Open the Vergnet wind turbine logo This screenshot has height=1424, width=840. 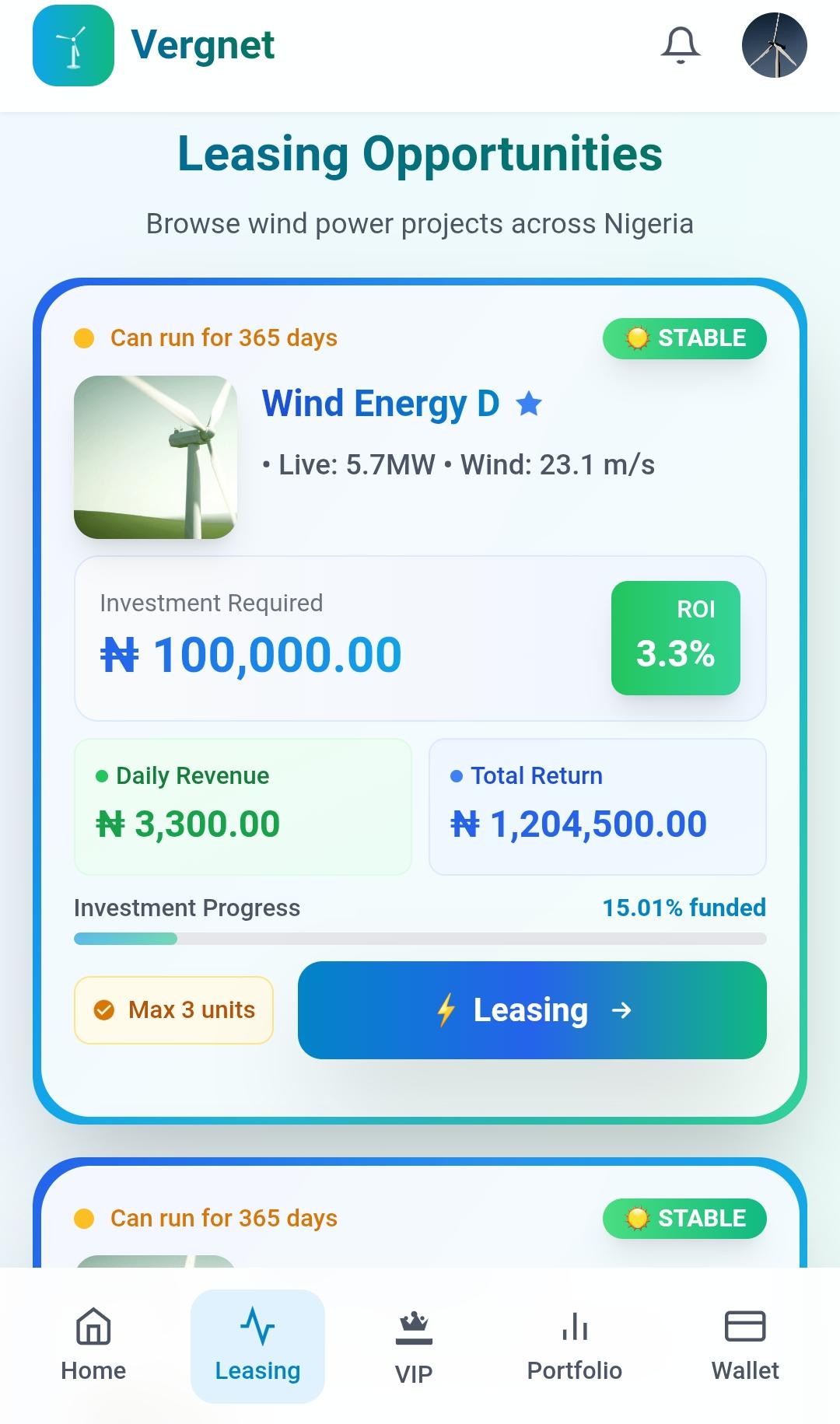73,45
